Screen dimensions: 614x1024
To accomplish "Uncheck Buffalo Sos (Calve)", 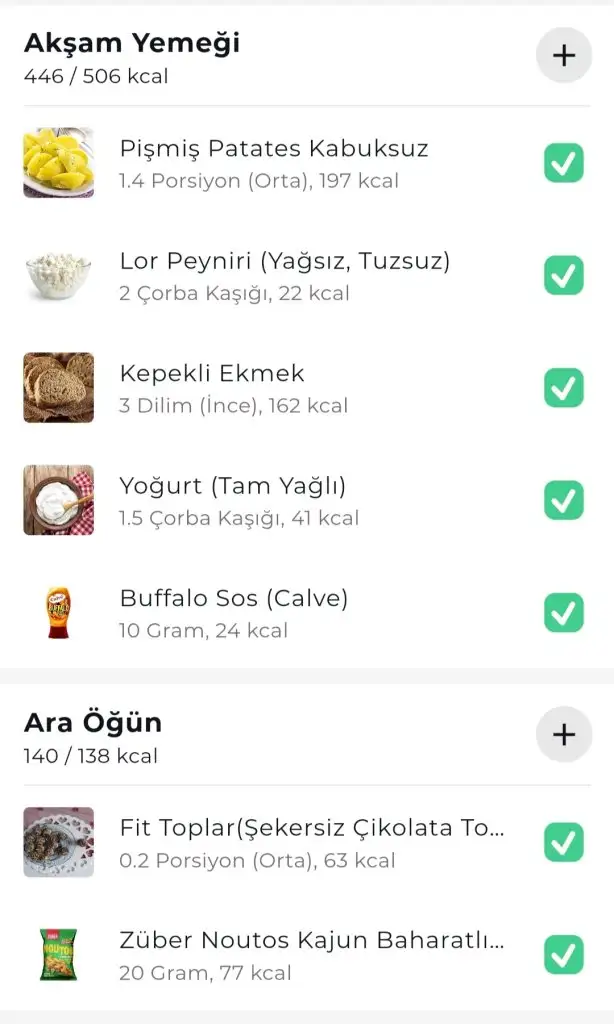I will (564, 612).
